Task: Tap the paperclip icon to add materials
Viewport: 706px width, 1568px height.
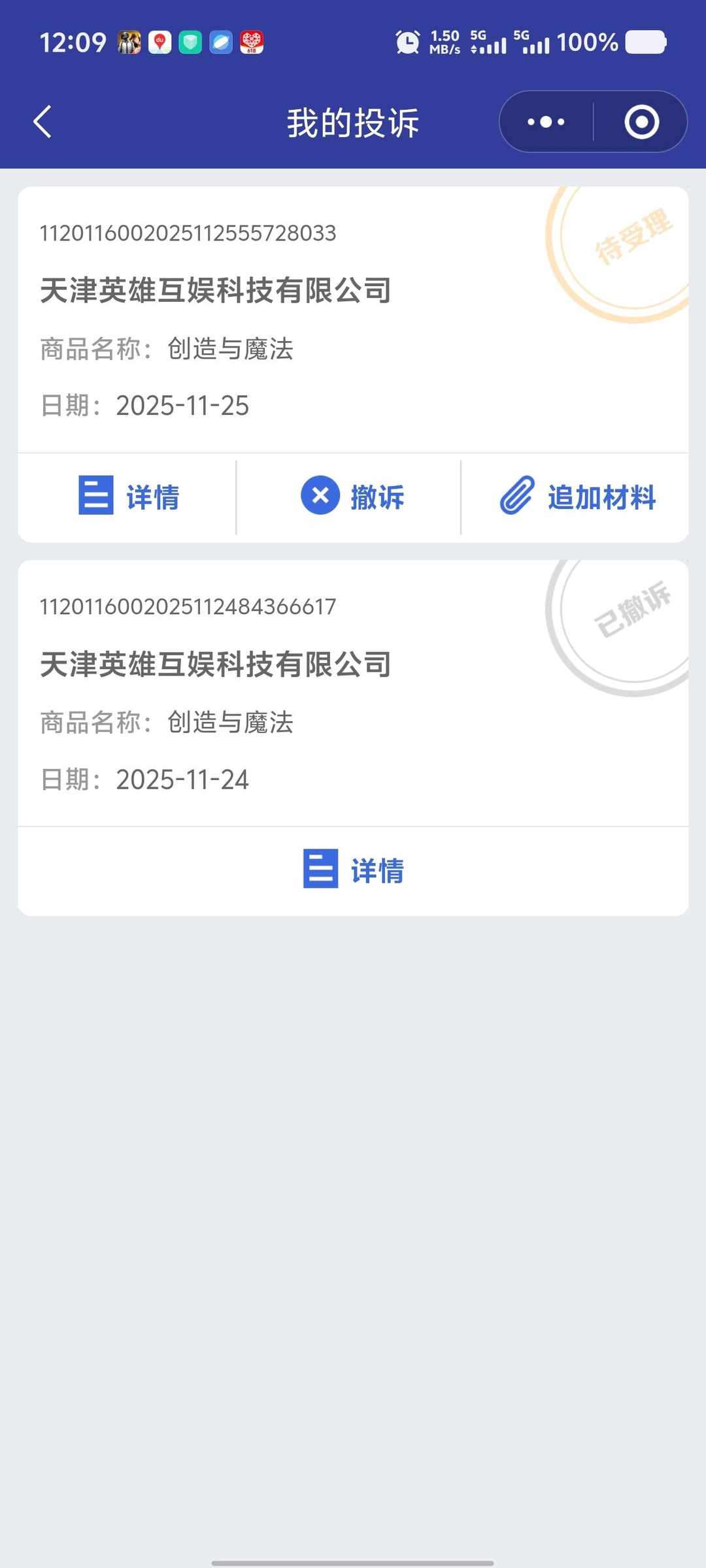Action: click(516, 497)
